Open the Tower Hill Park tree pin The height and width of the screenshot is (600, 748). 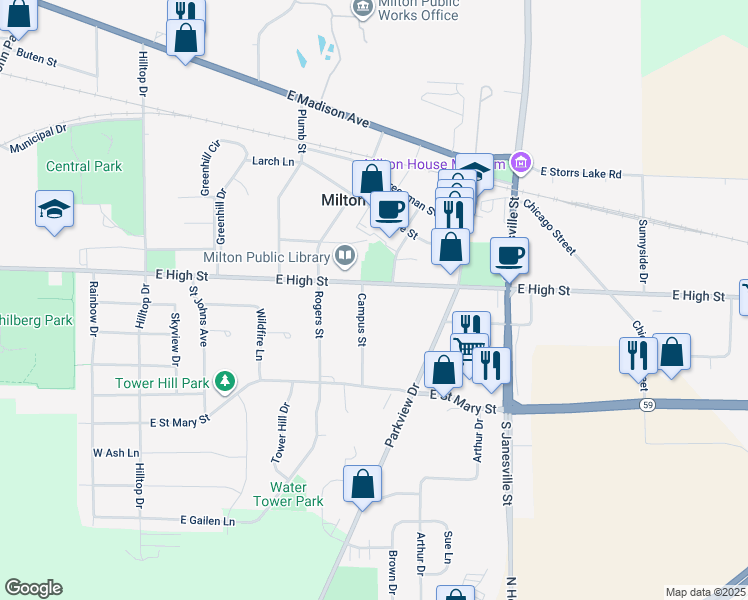coord(227,381)
